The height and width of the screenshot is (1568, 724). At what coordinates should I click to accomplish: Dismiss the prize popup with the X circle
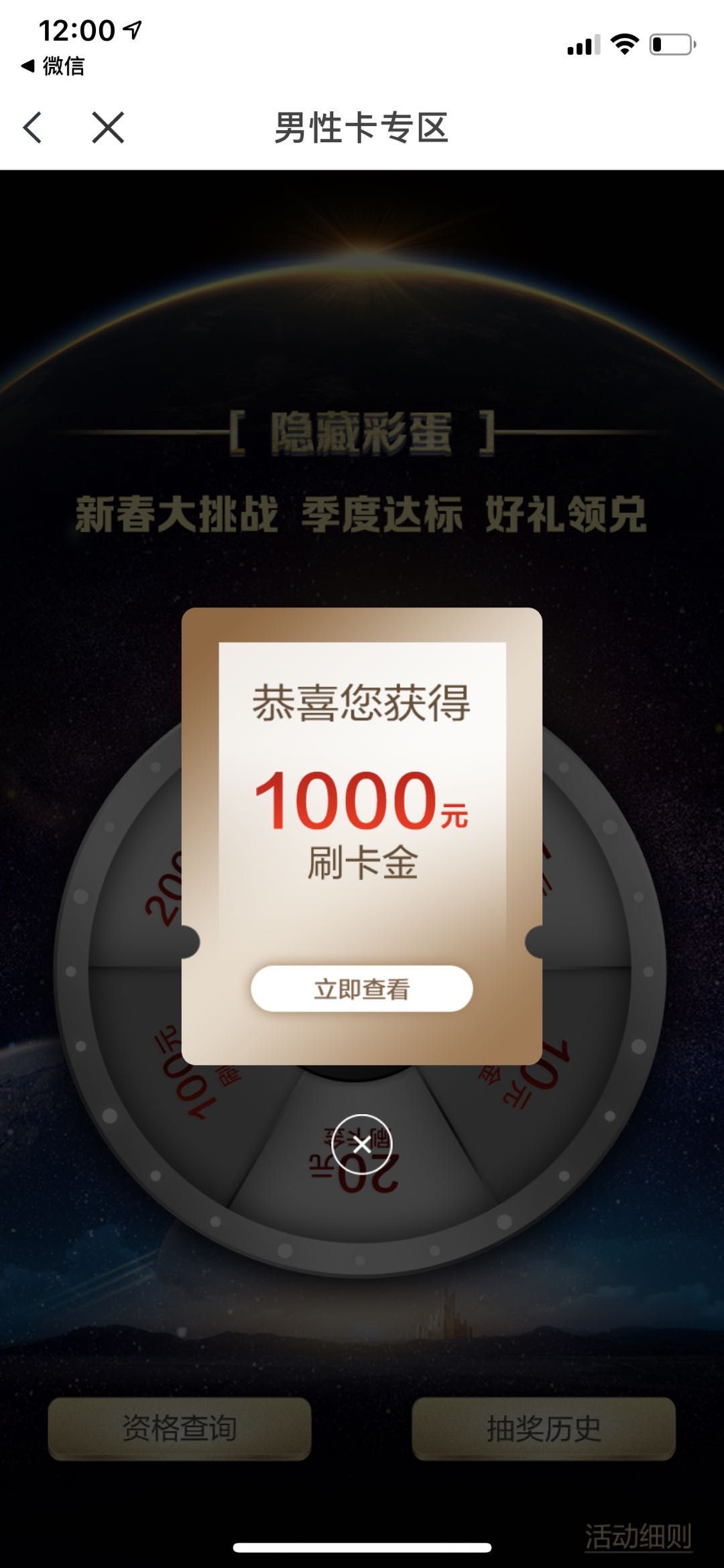point(361,1144)
